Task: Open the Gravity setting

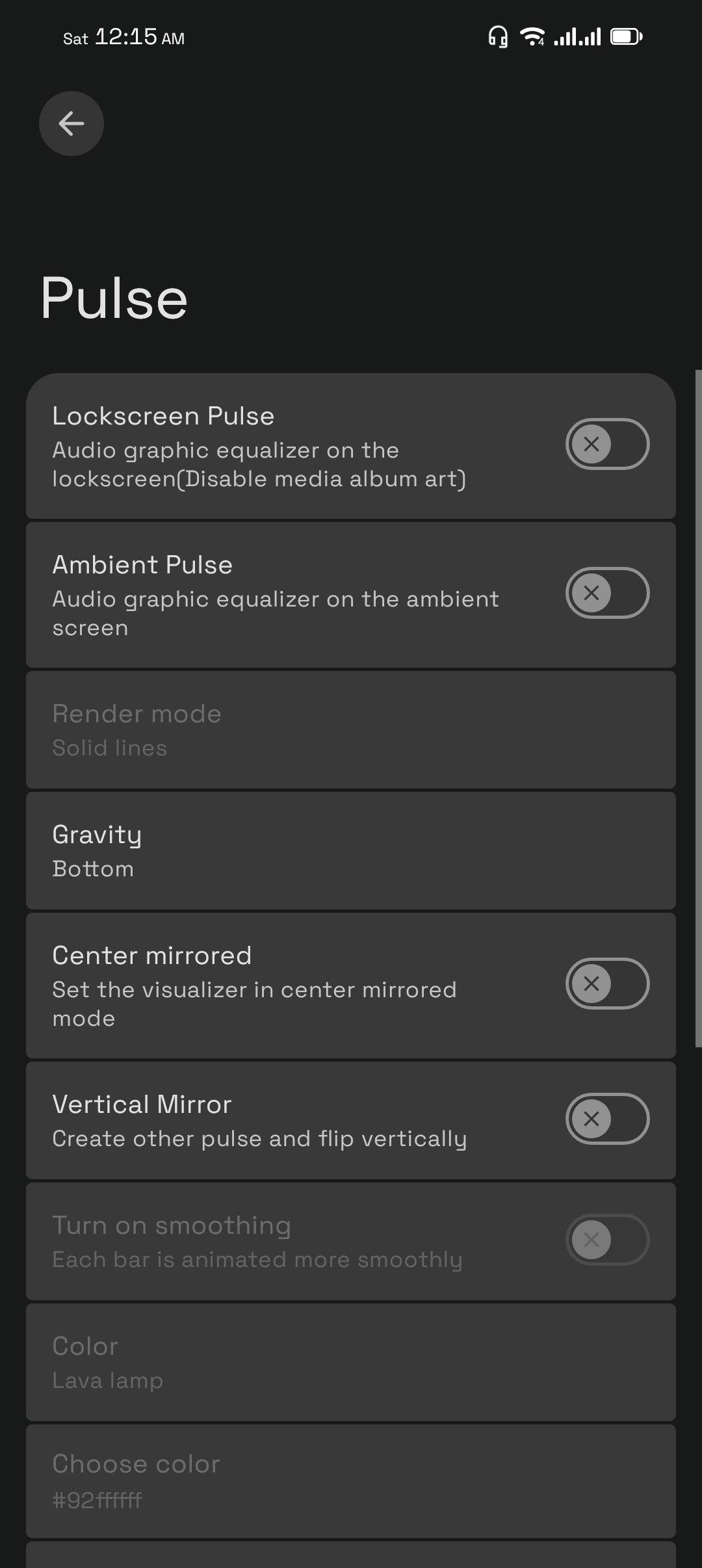Action: (x=351, y=850)
